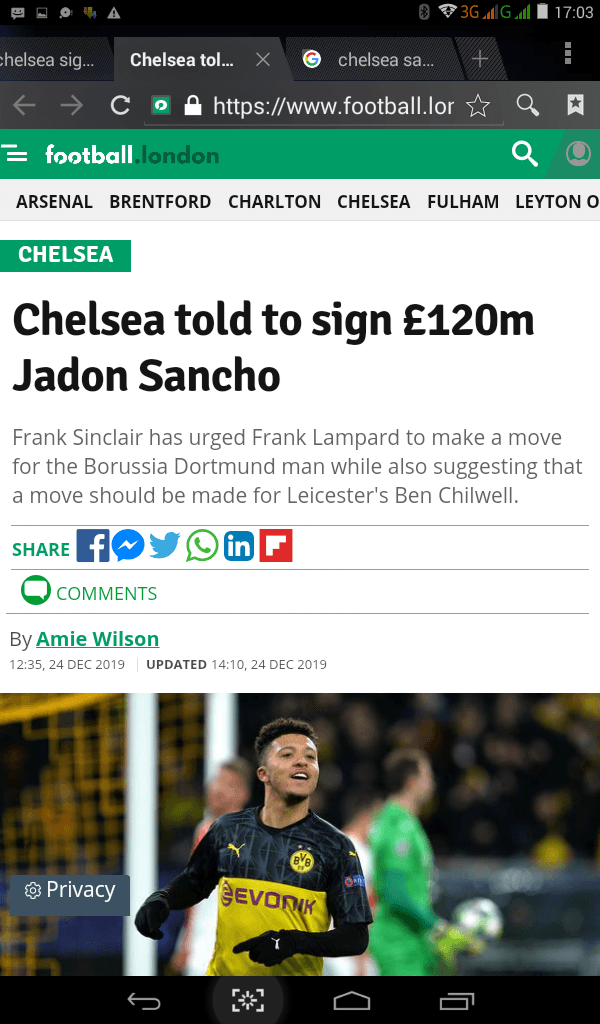Viewport: 600px width, 1024px height.
Task: Open the user profile icon
Action: coord(578,154)
